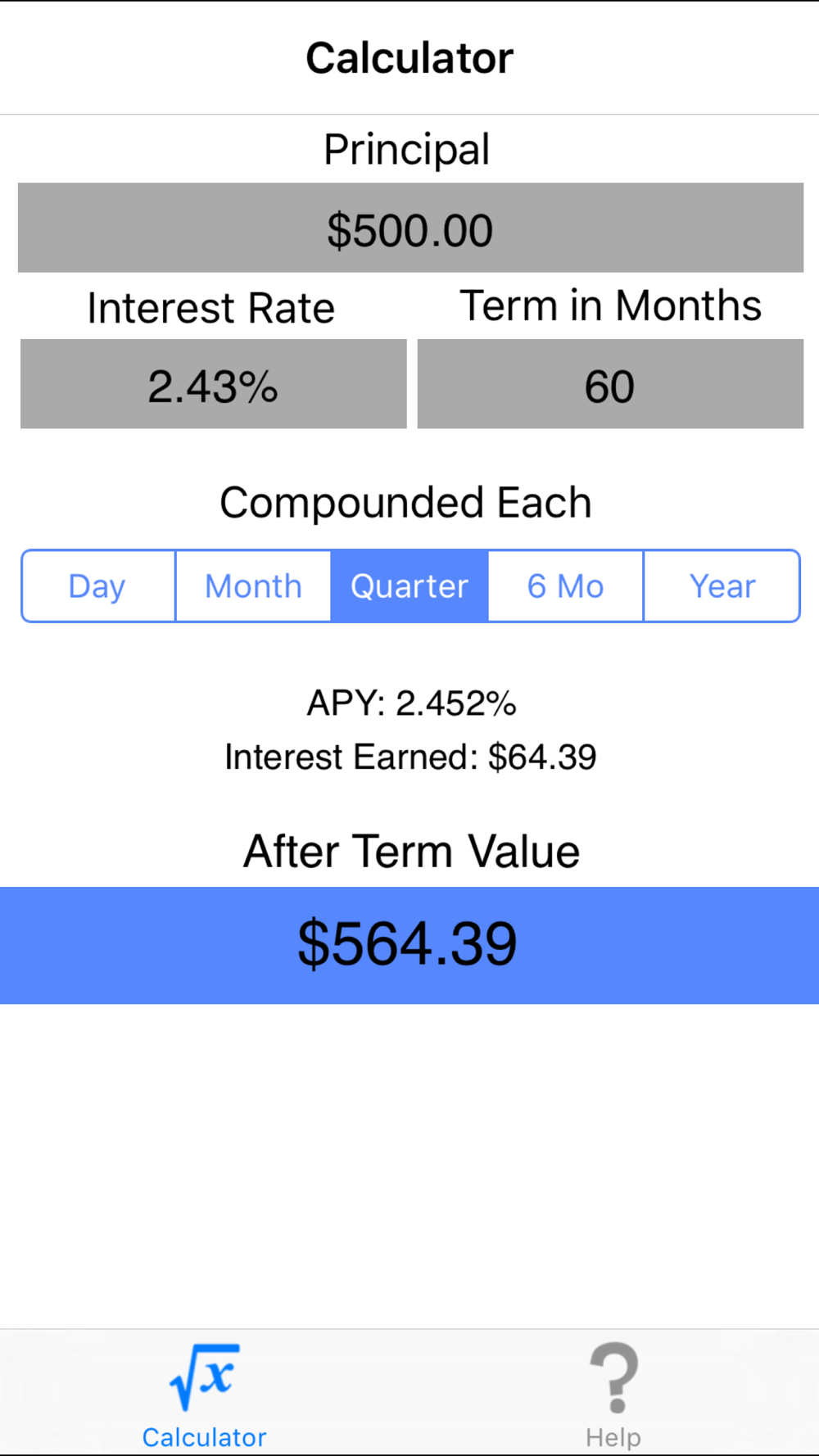Pick Year compounding
This screenshot has height=1456, width=819.
722,586
